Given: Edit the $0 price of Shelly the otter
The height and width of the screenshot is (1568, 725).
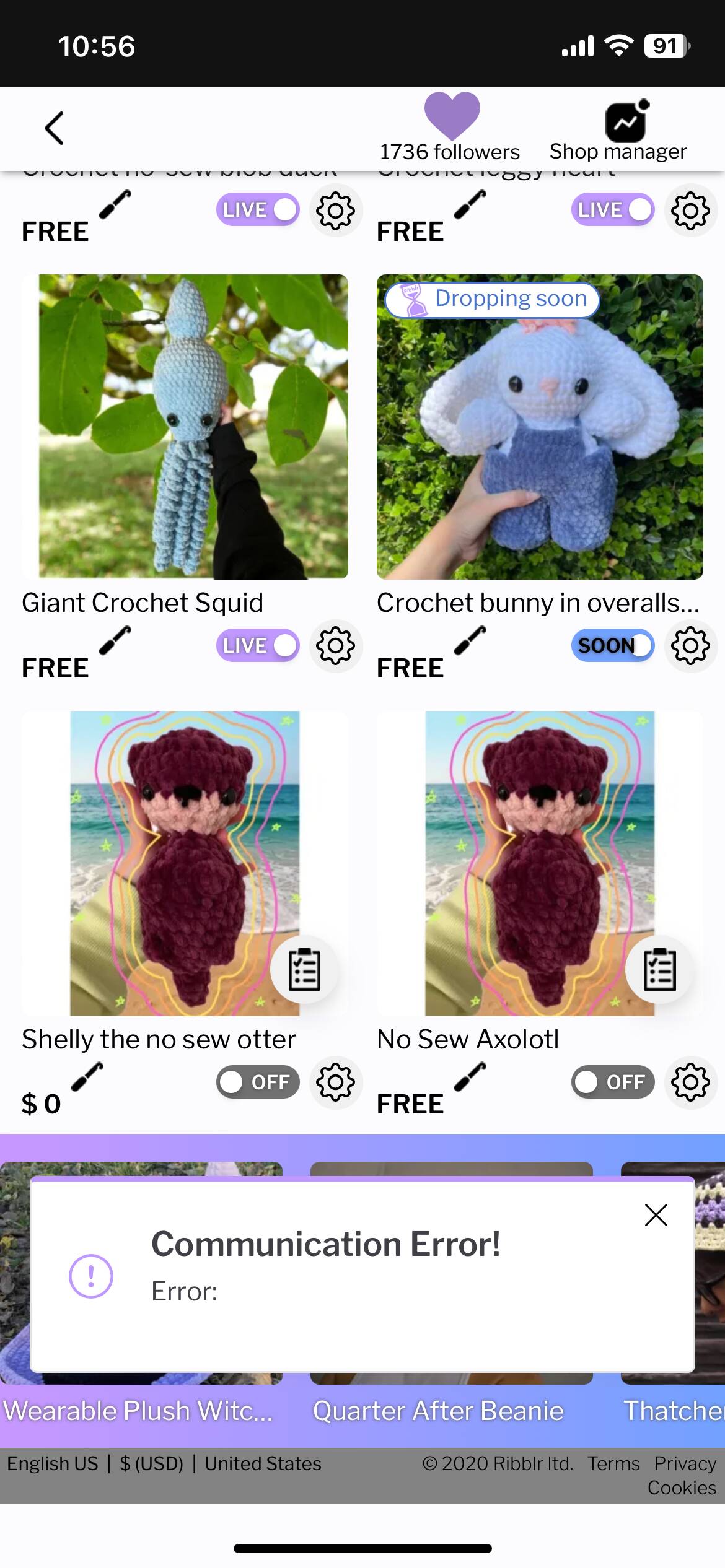Looking at the screenshot, I should (87, 1077).
